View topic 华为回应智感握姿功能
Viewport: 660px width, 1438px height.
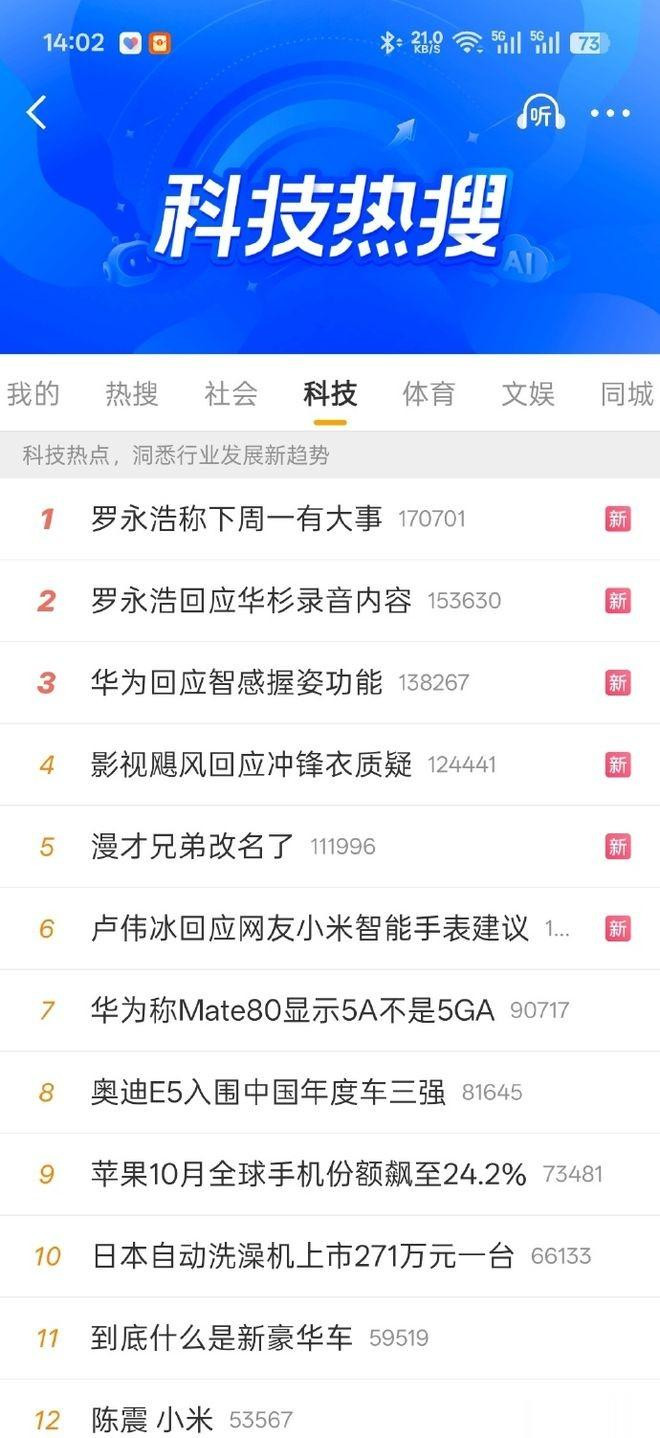[x=237, y=683]
